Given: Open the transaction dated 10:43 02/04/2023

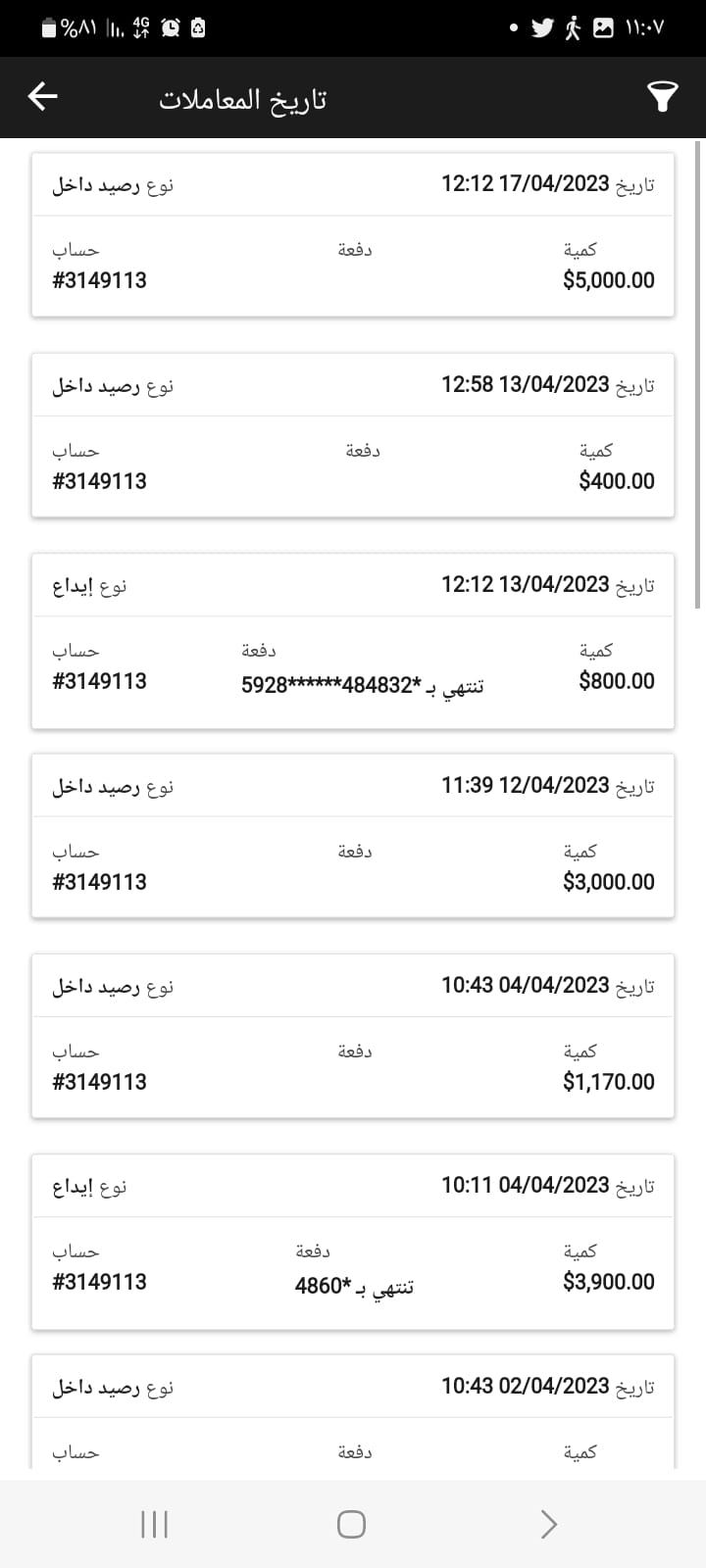Looking at the screenshot, I should (353, 1411).
